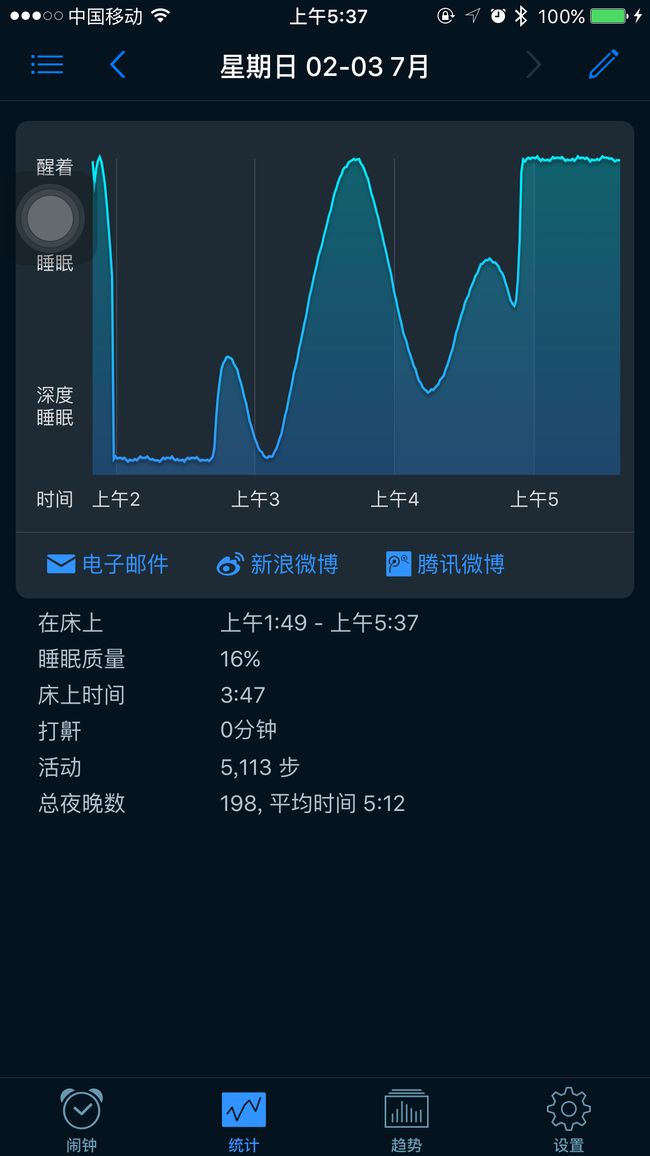Viewport: 650px width, 1156px height.
Task: Open the hamburger list menu
Action: (47, 65)
